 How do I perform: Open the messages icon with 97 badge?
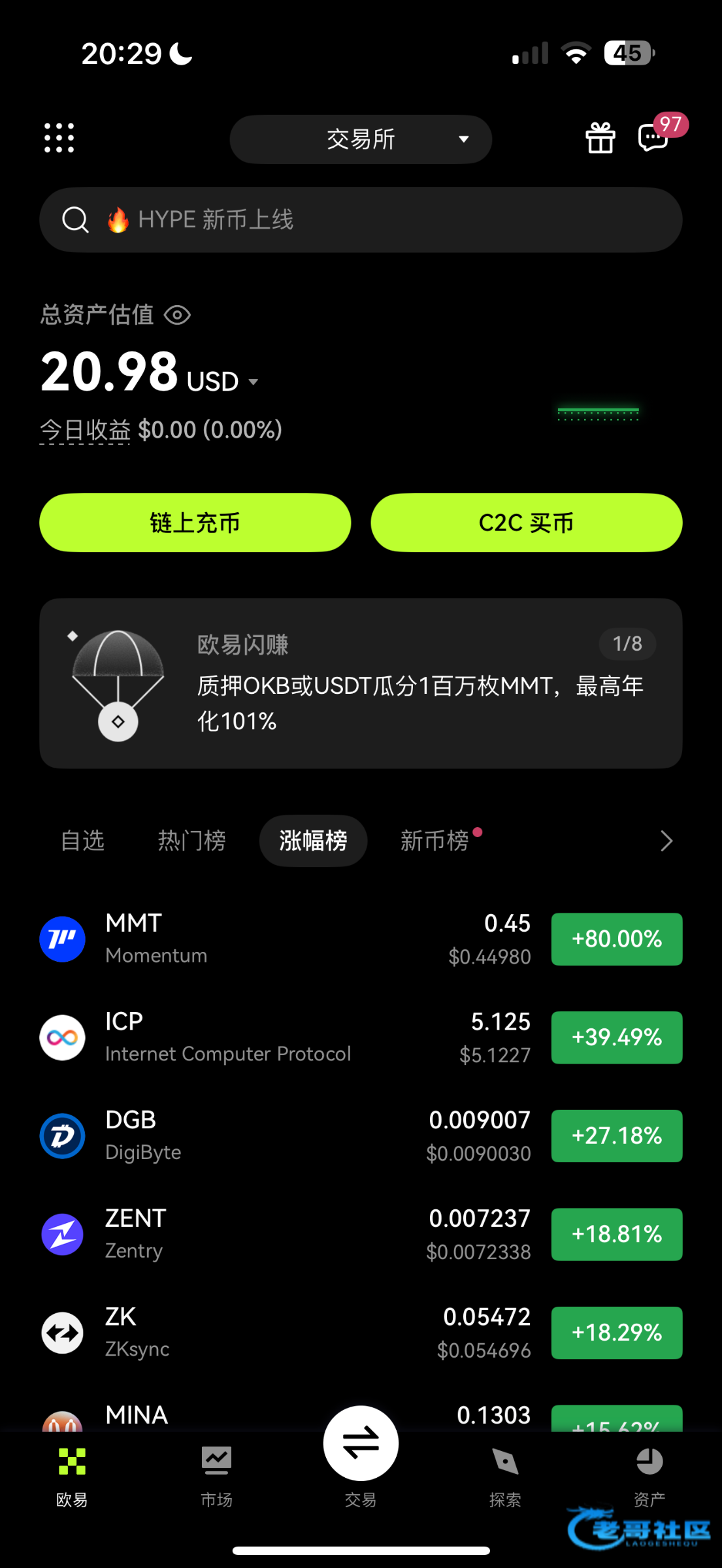click(x=653, y=138)
